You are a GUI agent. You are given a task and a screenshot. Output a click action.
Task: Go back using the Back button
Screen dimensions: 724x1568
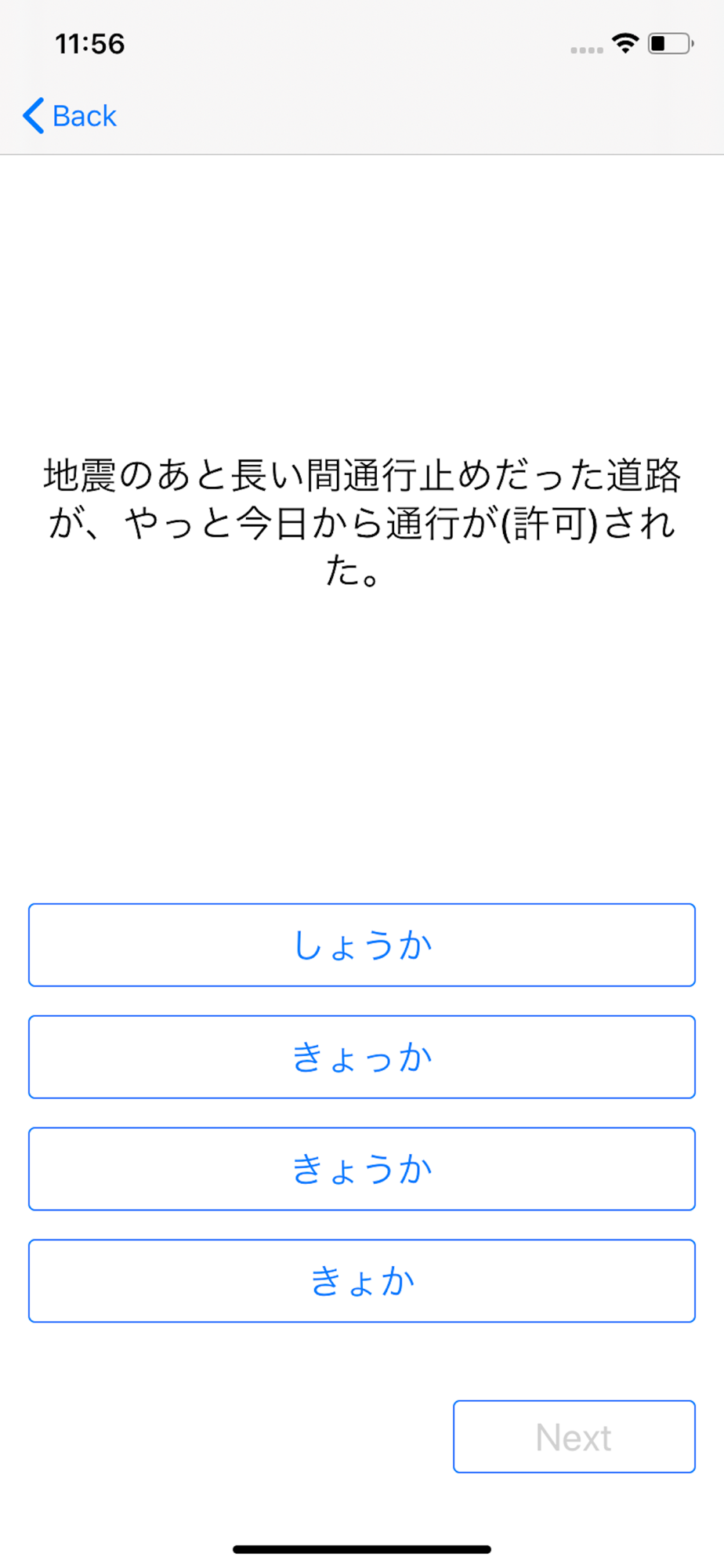[x=70, y=116]
